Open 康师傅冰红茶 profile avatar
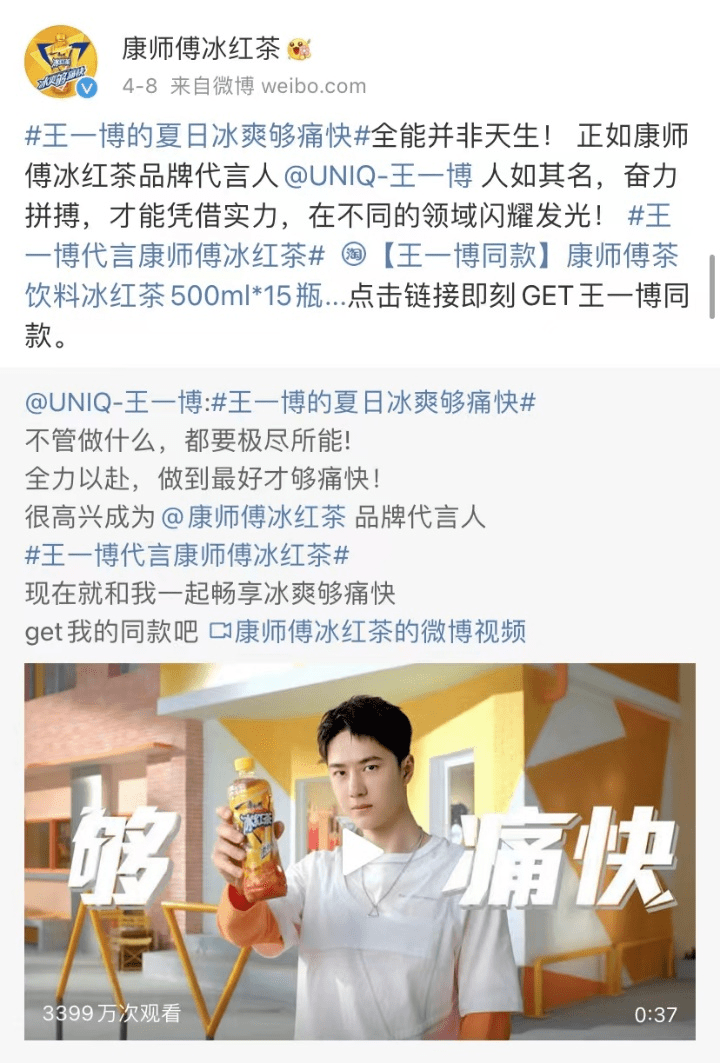 [60, 62]
